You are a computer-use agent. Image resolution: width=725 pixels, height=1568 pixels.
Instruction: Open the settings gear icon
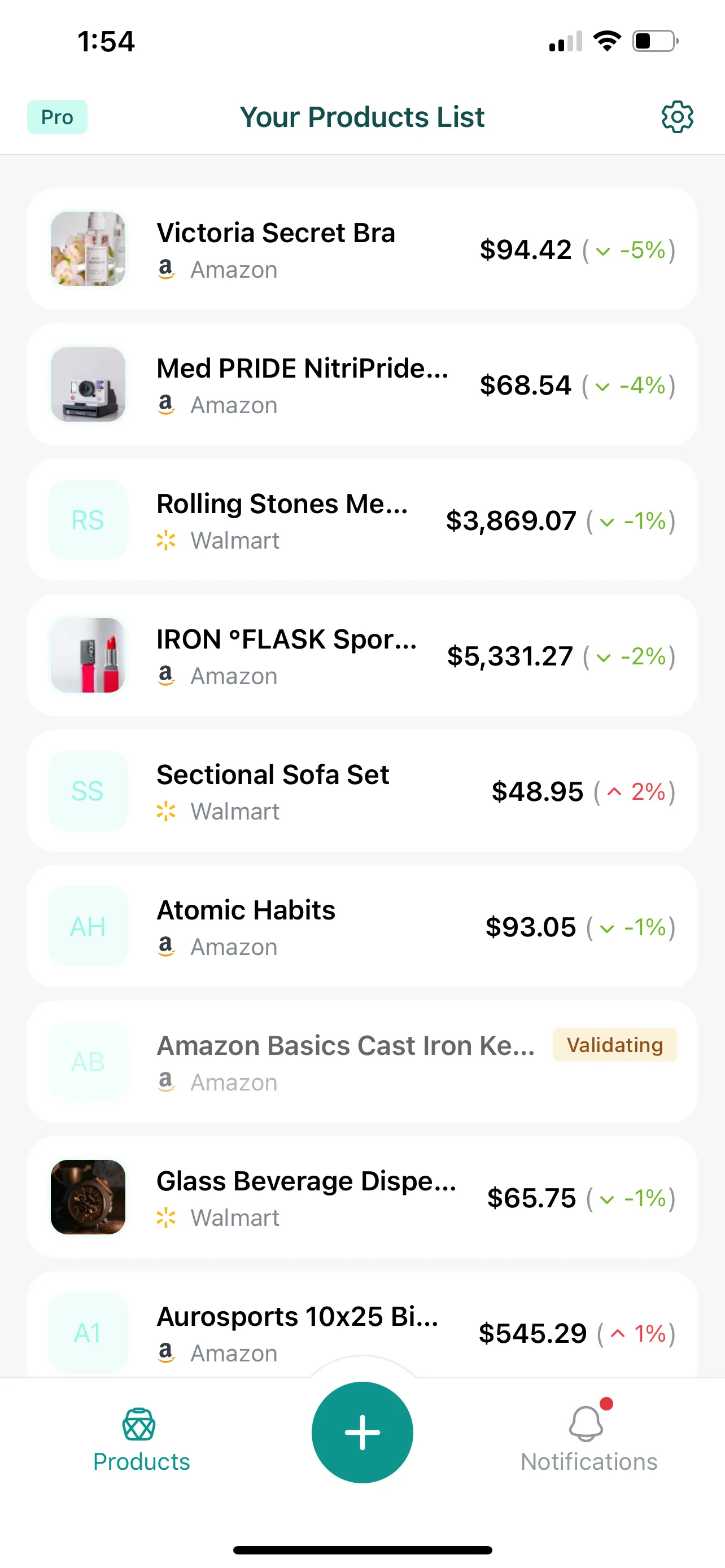[677, 117]
